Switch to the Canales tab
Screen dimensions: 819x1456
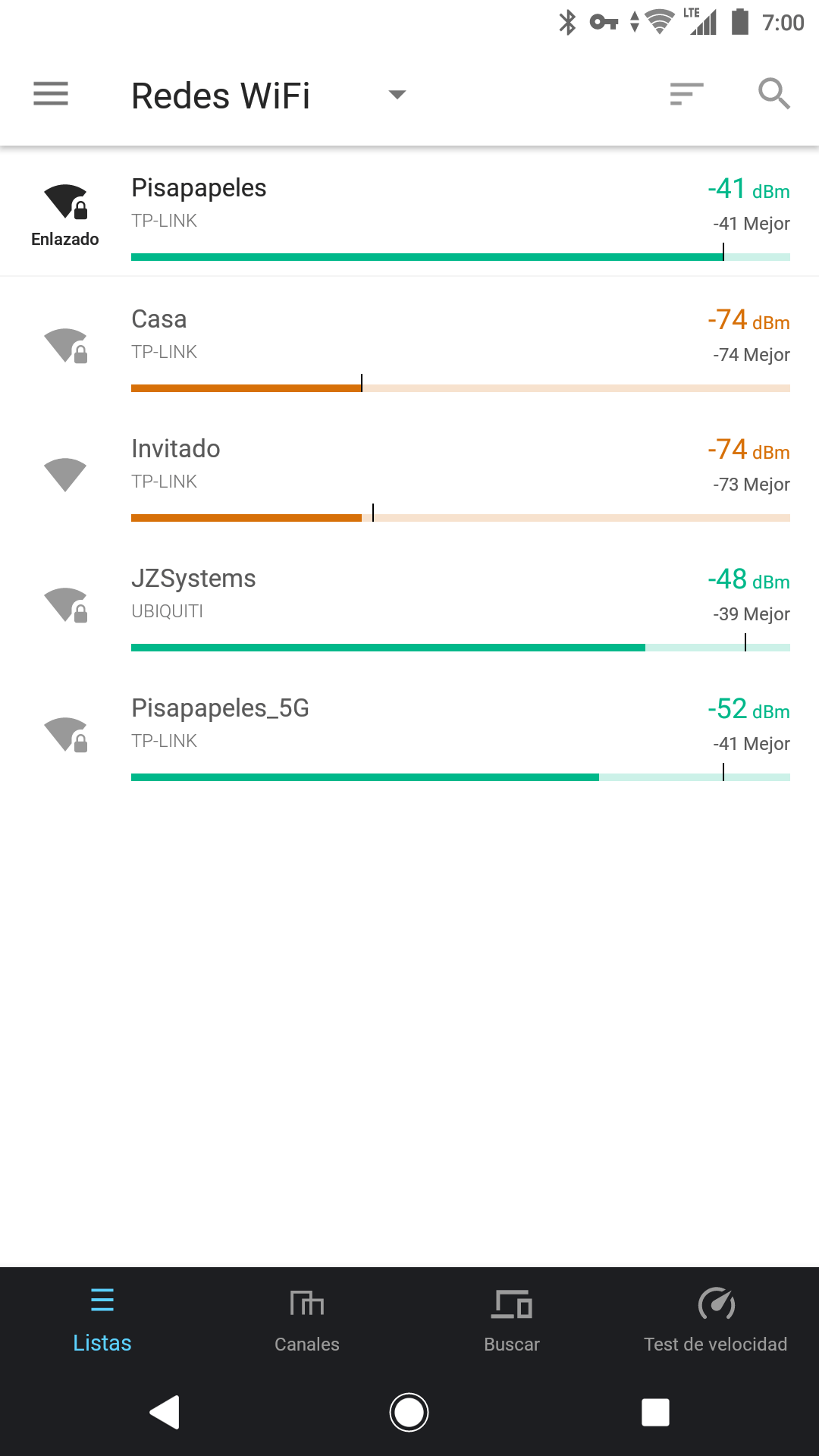click(307, 1320)
